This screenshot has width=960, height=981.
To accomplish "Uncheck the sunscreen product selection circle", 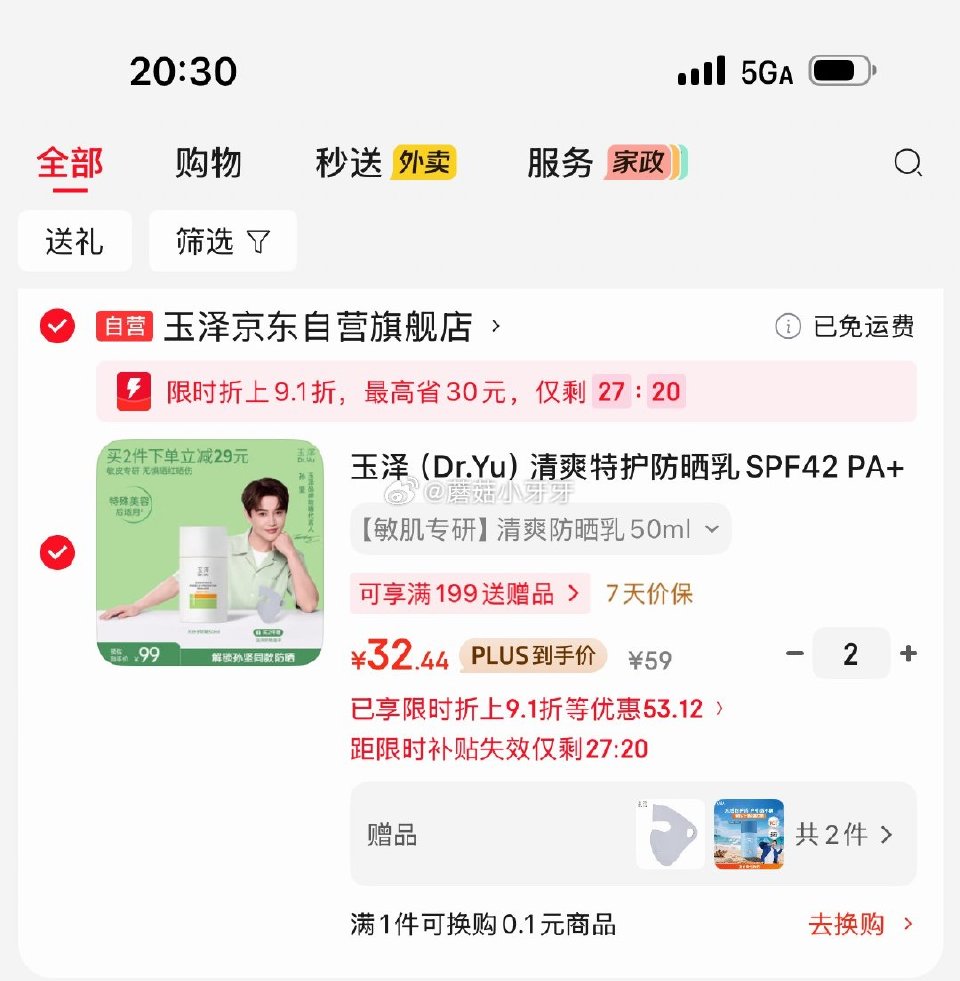I will click(x=57, y=554).
